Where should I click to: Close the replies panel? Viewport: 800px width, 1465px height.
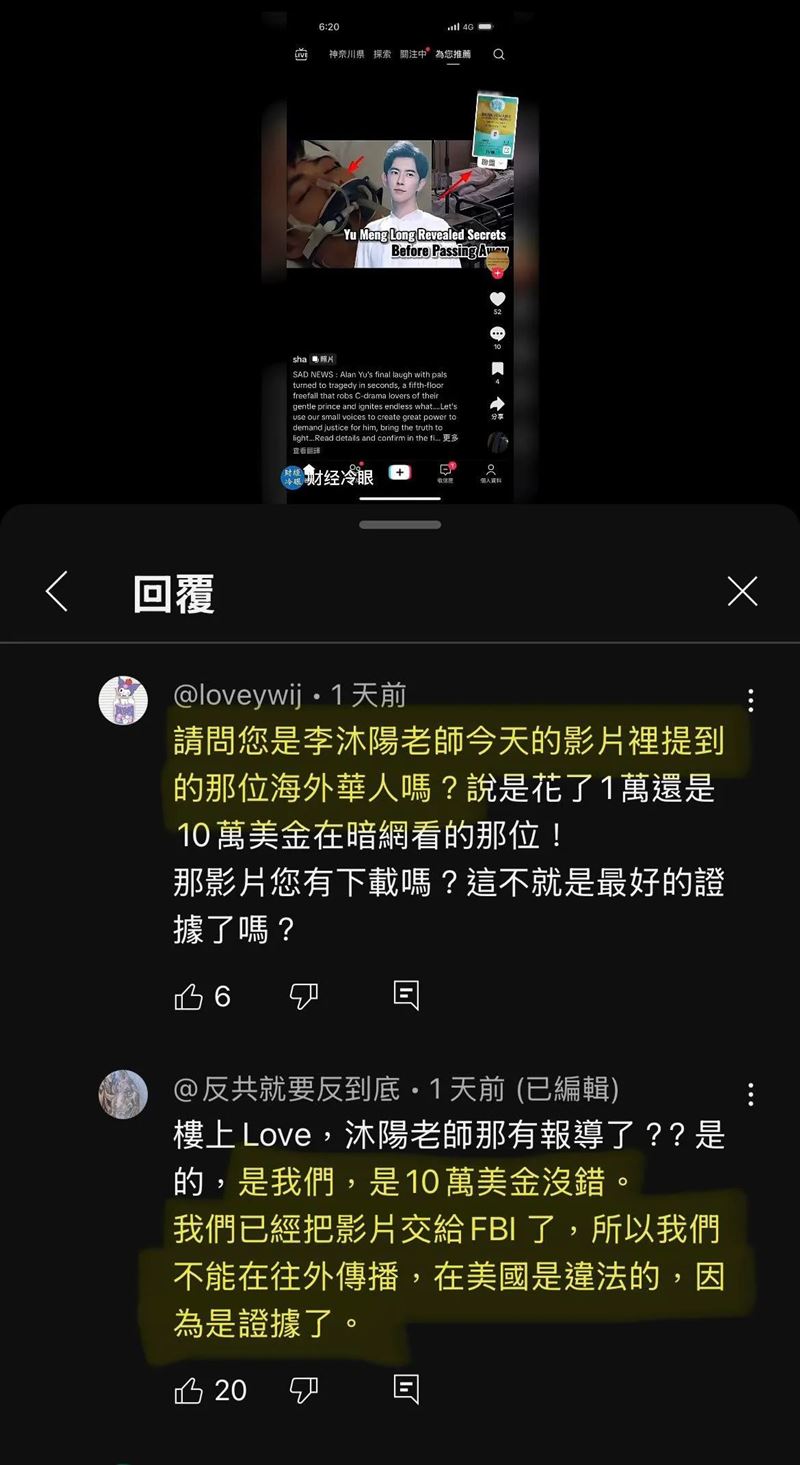coord(742,592)
